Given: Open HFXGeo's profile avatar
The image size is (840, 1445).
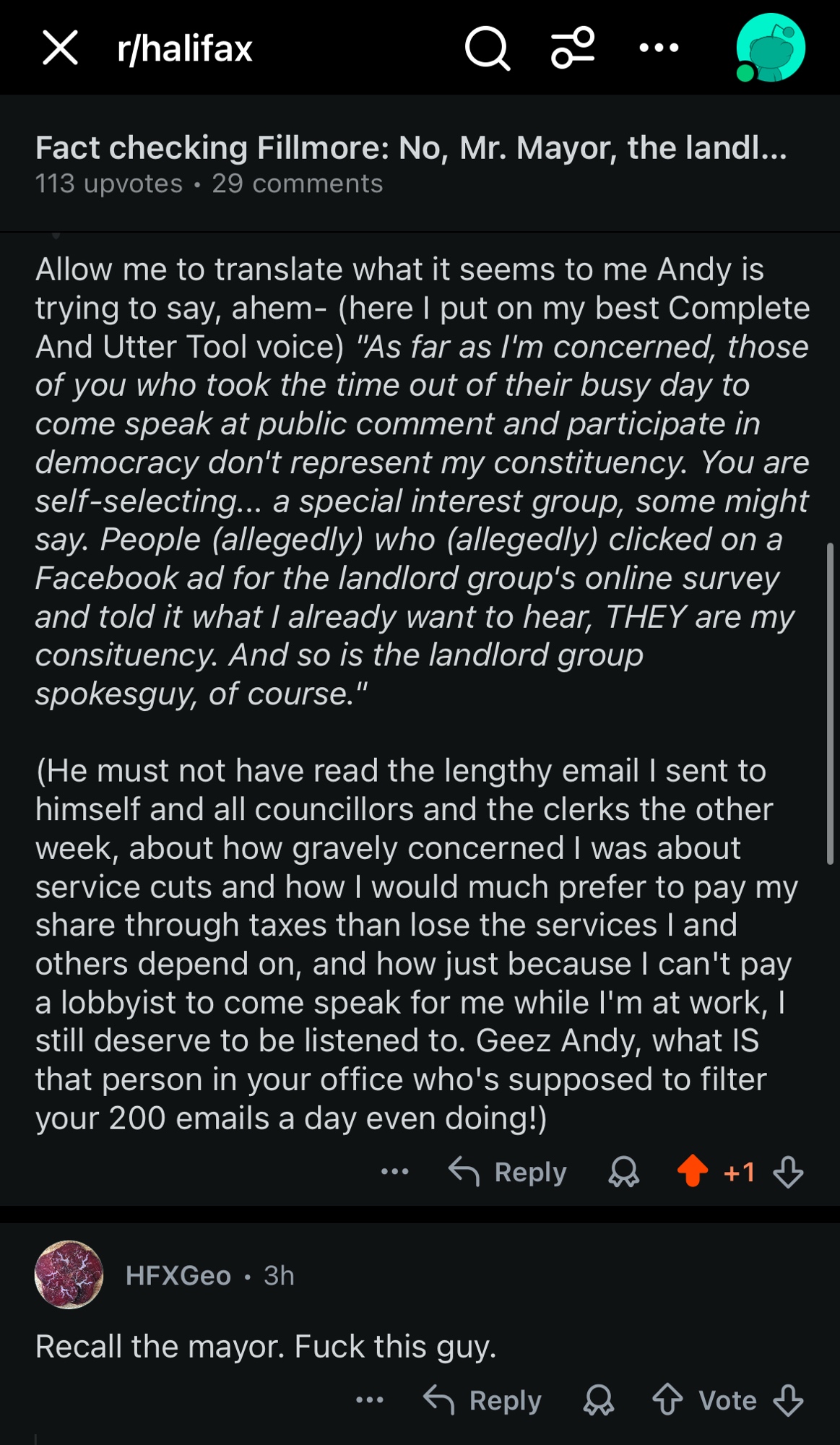Looking at the screenshot, I should pos(69,1275).
